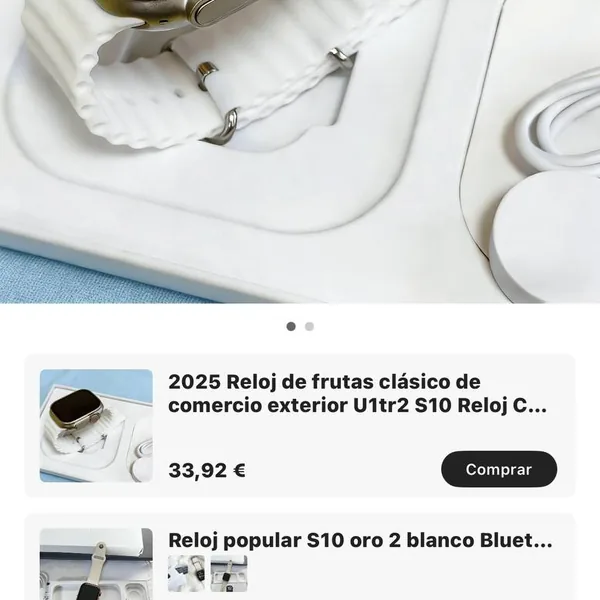Open the Reloj popular S10 oro product card
The width and height of the screenshot is (600, 600).
tap(360, 542)
